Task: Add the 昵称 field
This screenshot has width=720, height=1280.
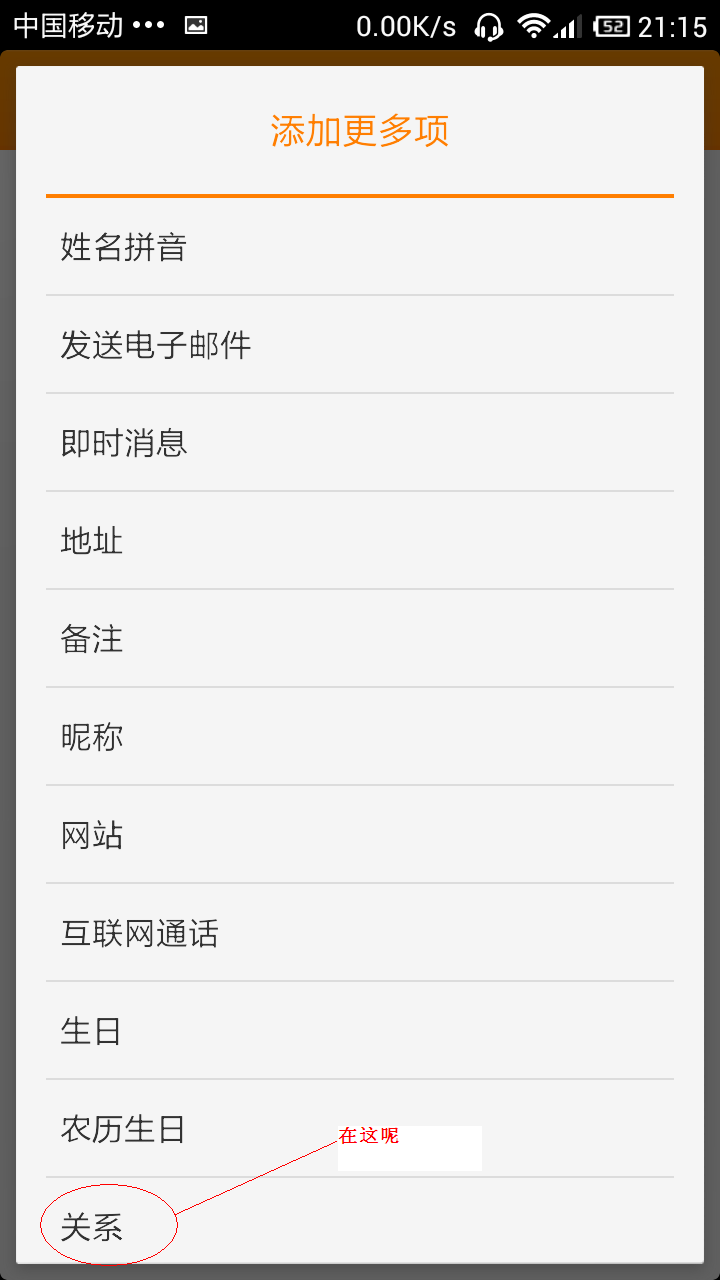Action: [92, 737]
